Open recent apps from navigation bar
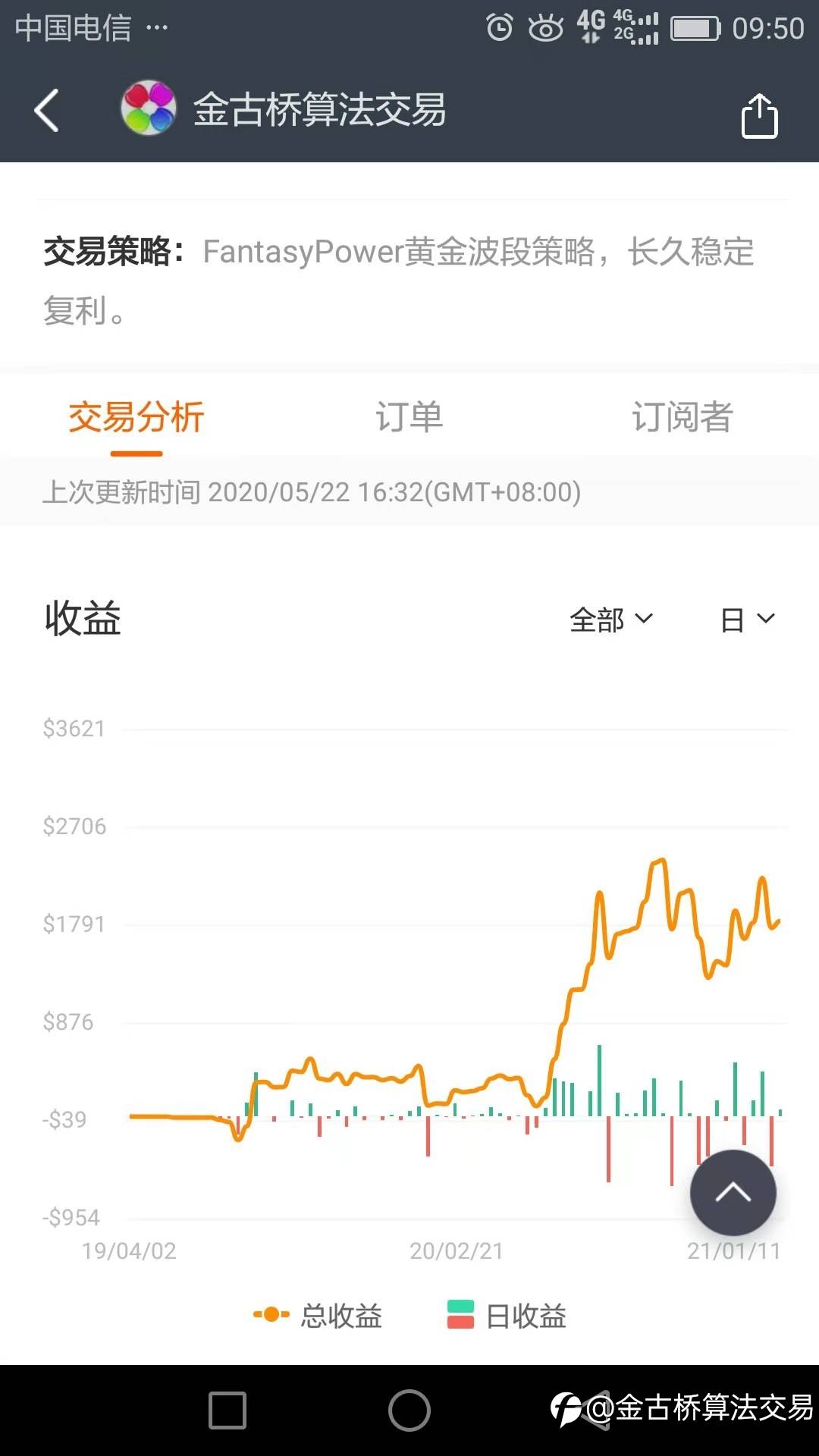819x1456 pixels. click(227, 1410)
